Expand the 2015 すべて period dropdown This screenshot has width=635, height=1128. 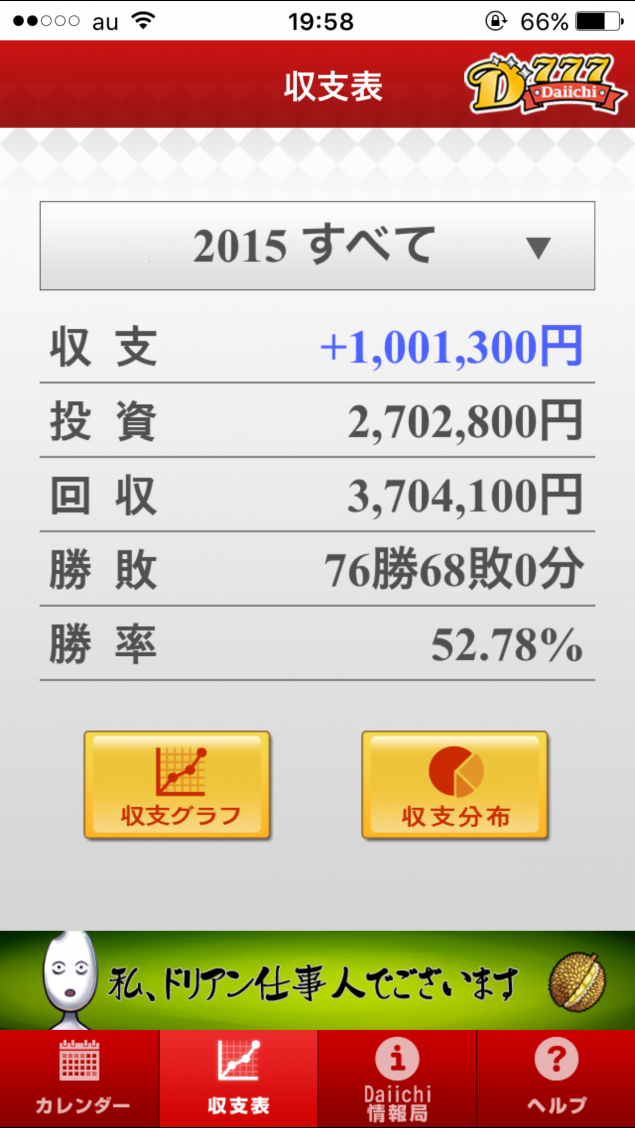[317, 246]
